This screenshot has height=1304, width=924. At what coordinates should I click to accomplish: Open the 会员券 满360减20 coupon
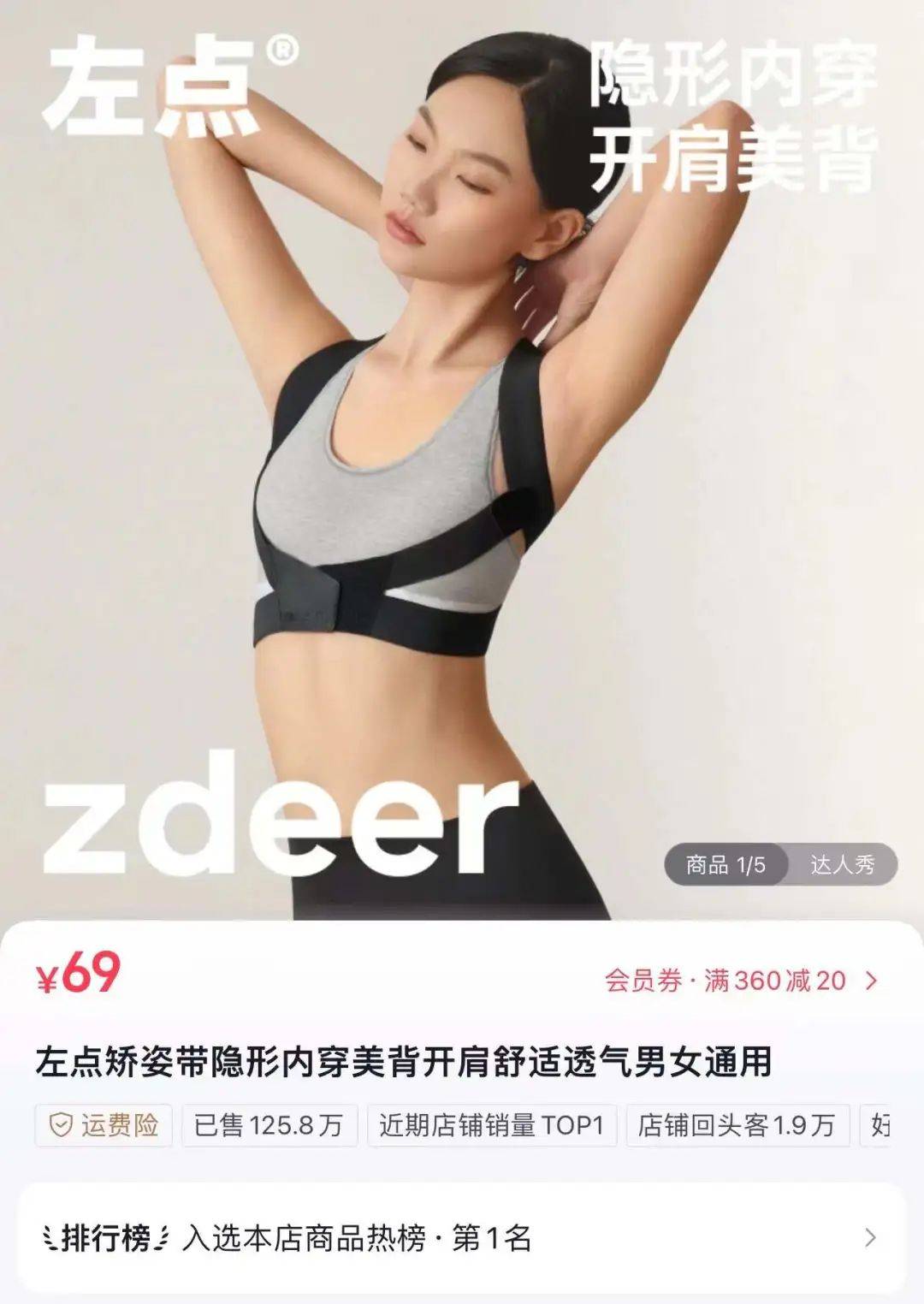point(740,981)
